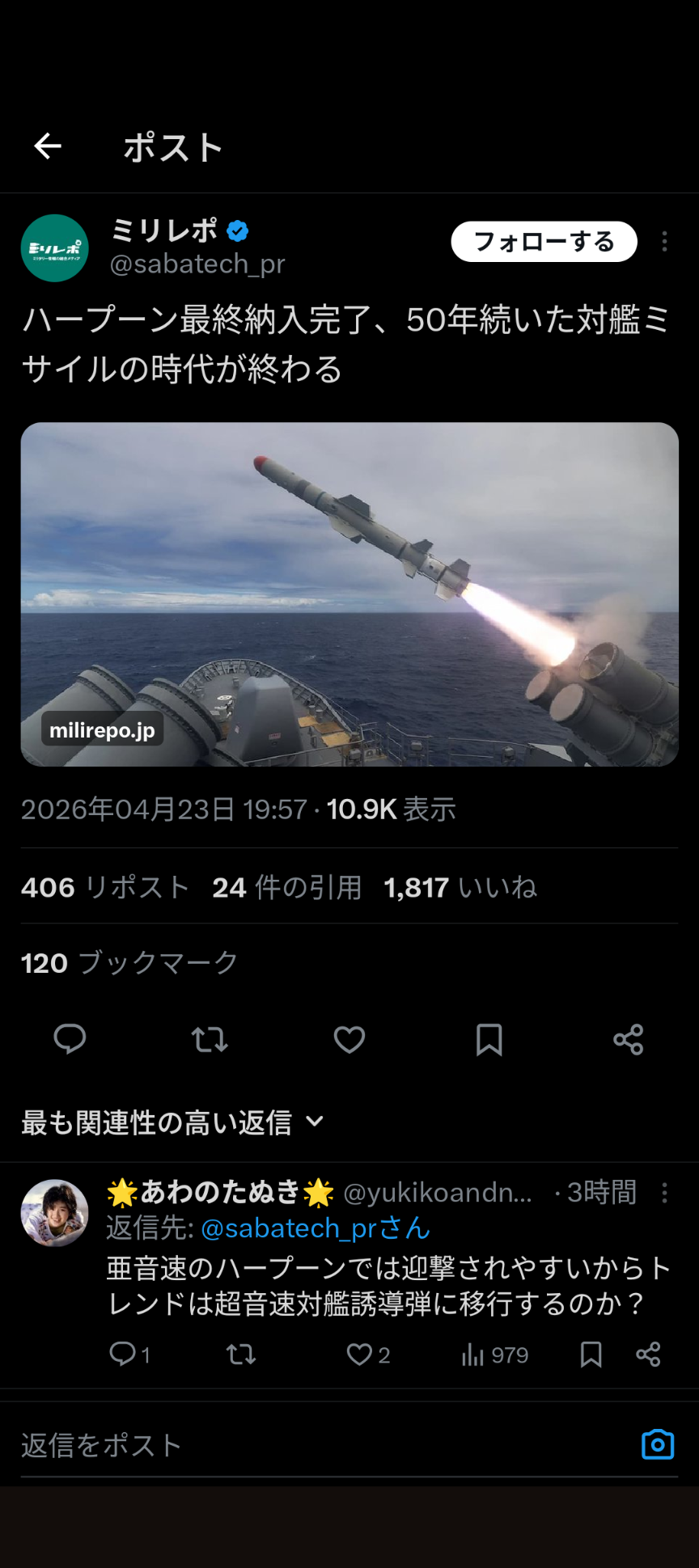The width and height of the screenshot is (699, 1568).
Task: Bookmark the main ミリレポ post
Action: click(489, 1039)
